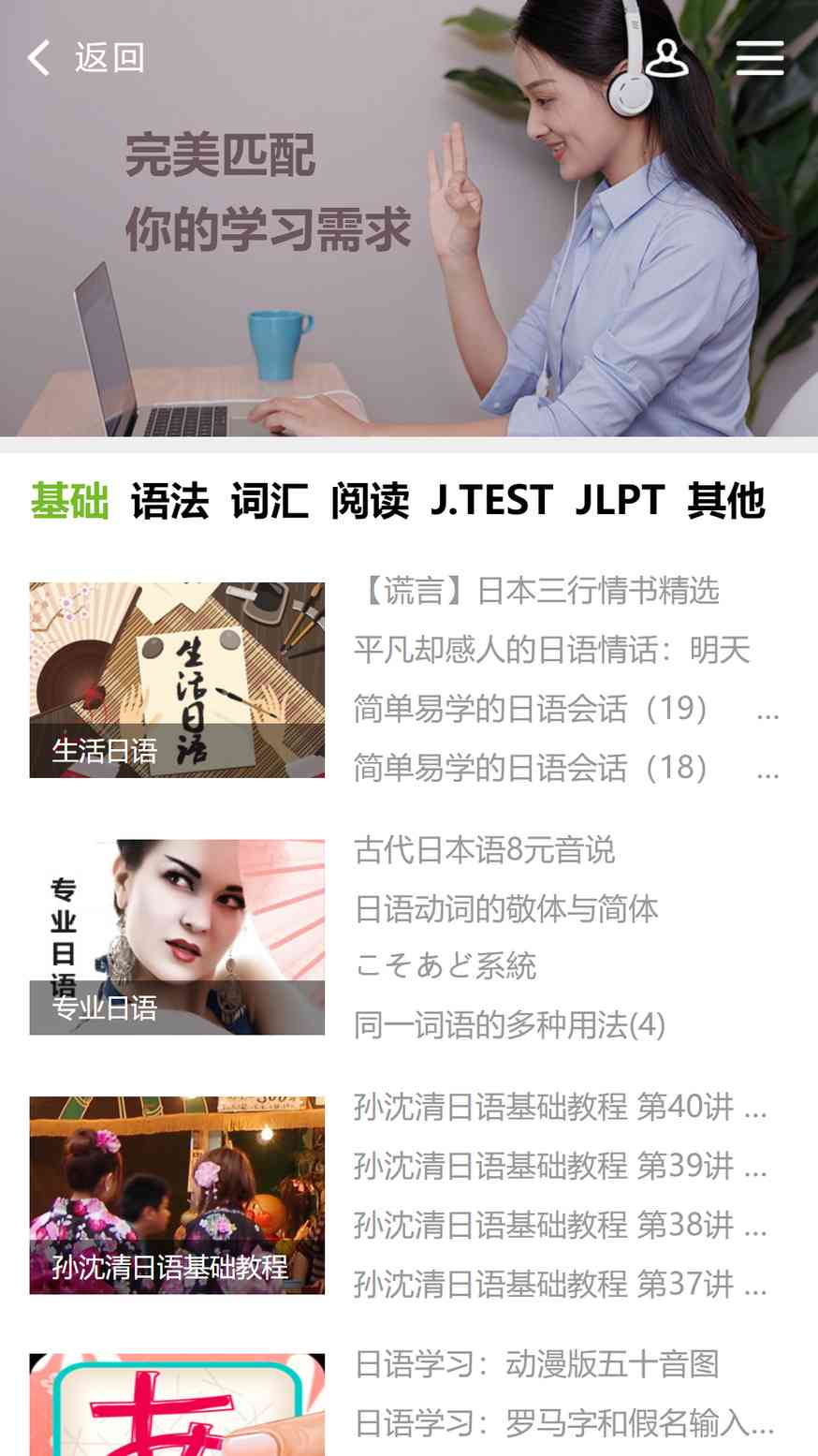The width and height of the screenshot is (818, 1456).
Task: Open 日语学习：动漫版五十音图
Action: point(536,1364)
